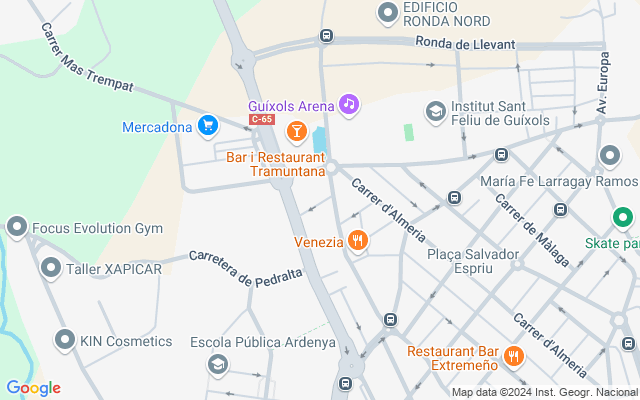This screenshot has height=400, width=640.
Task: Tap the green Skate park marker
Action: tap(622, 217)
